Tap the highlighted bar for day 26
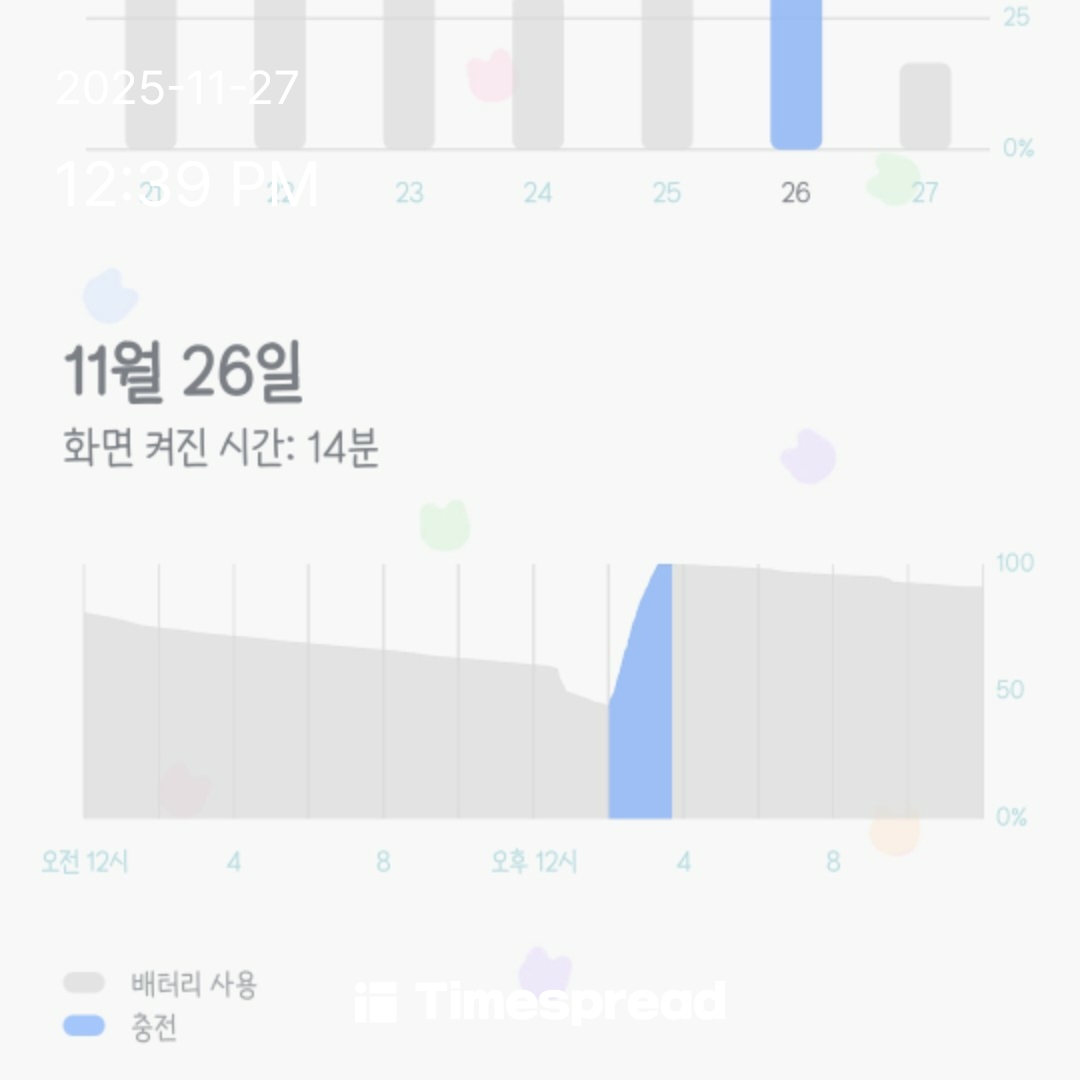The image size is (1080, 1080). click(796, 75)
